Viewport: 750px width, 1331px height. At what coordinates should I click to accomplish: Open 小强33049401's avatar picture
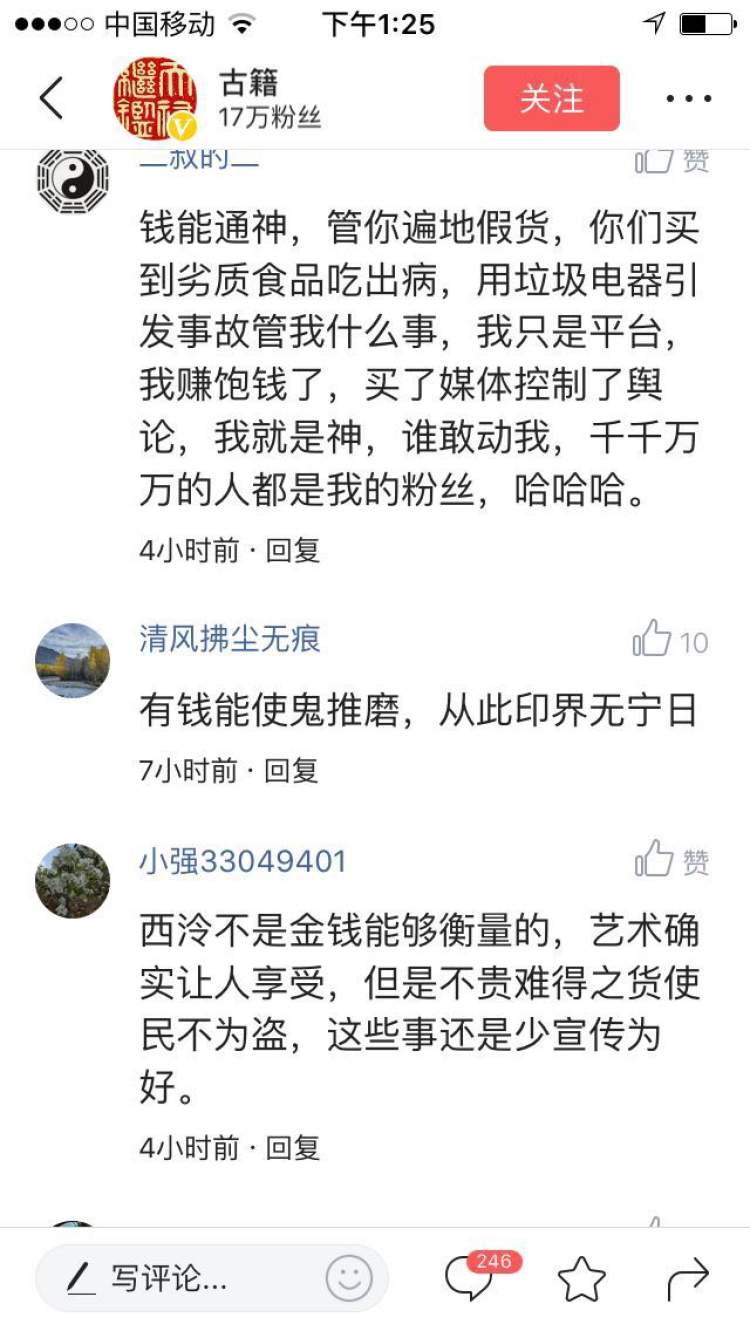click(73, 881)
